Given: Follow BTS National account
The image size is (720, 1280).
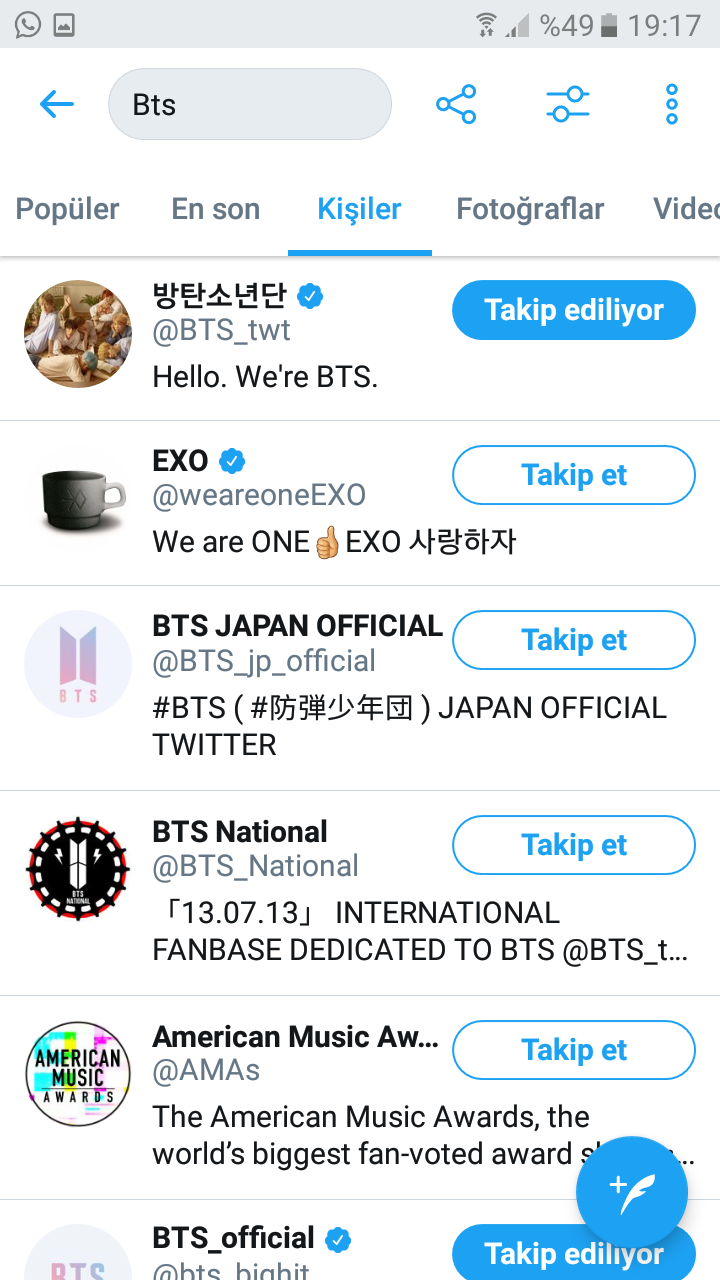Looking at the screenshot, I should (573, 845).
